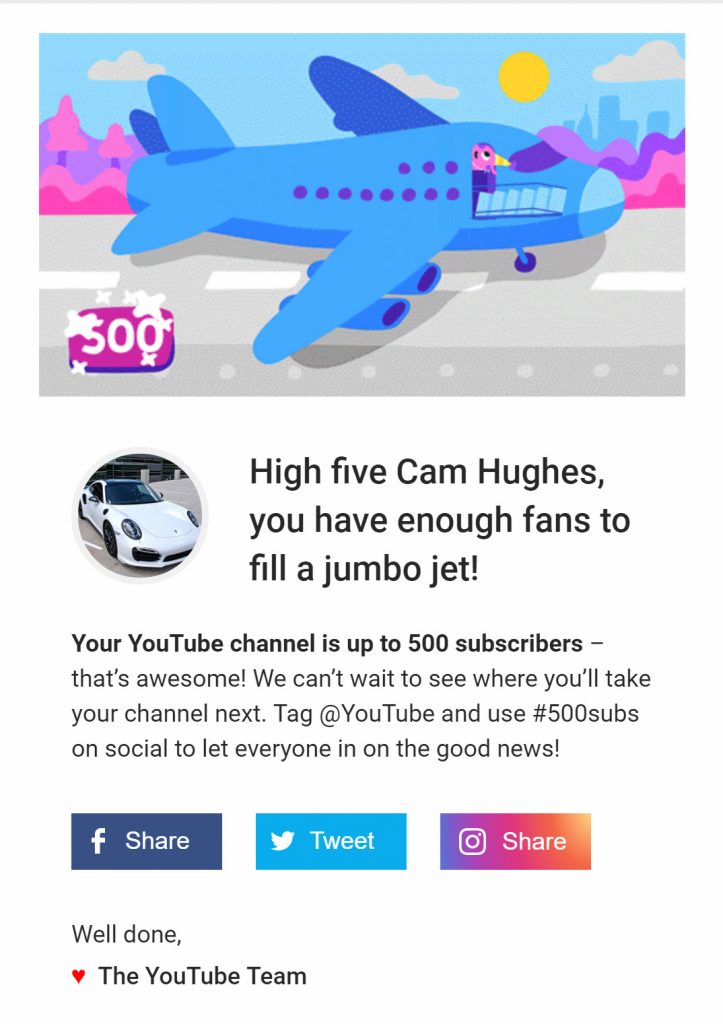The height and width of the screenshot is (1024, 723).
Task: Share the milestone on Instagram
Action: coord(515,841)
